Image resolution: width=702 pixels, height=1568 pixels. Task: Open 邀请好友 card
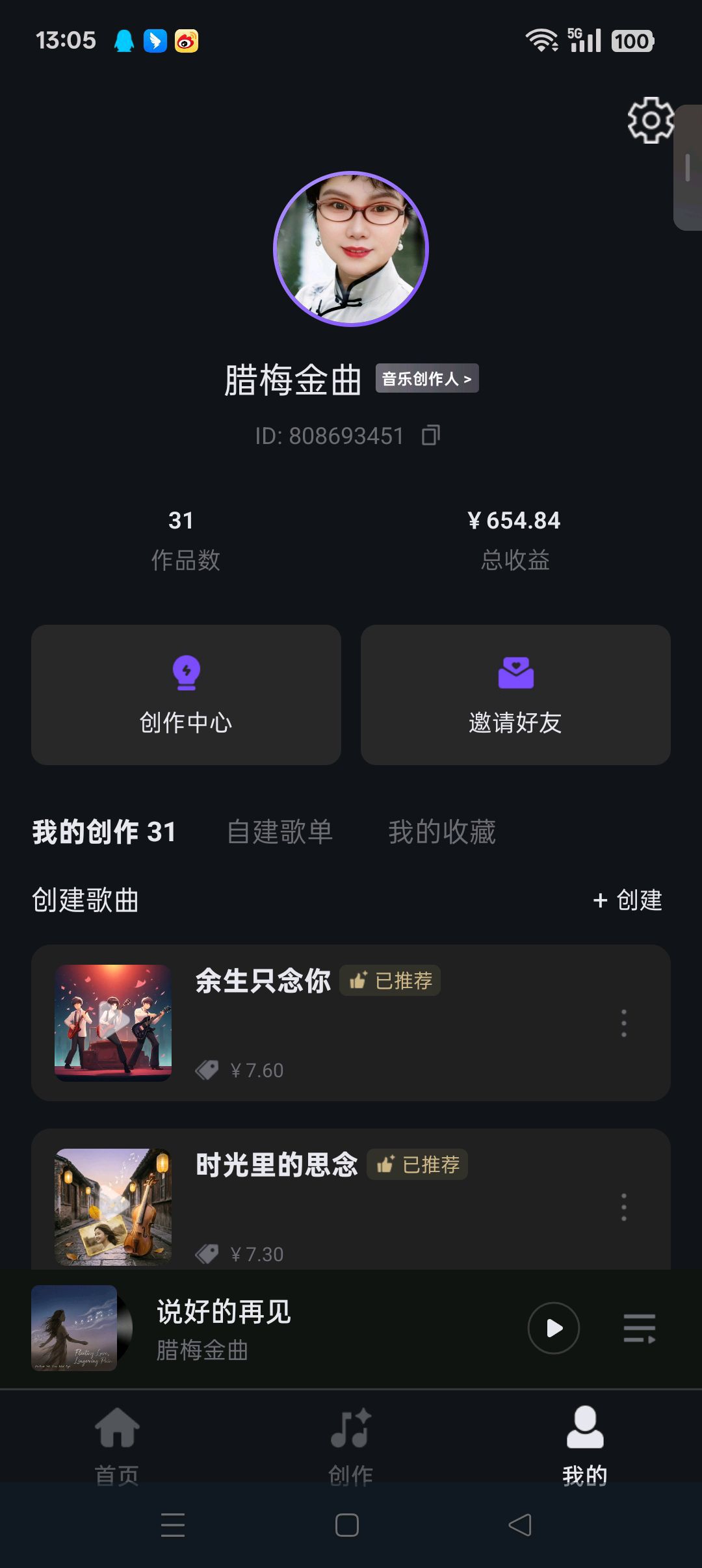(x=515, y=694)
